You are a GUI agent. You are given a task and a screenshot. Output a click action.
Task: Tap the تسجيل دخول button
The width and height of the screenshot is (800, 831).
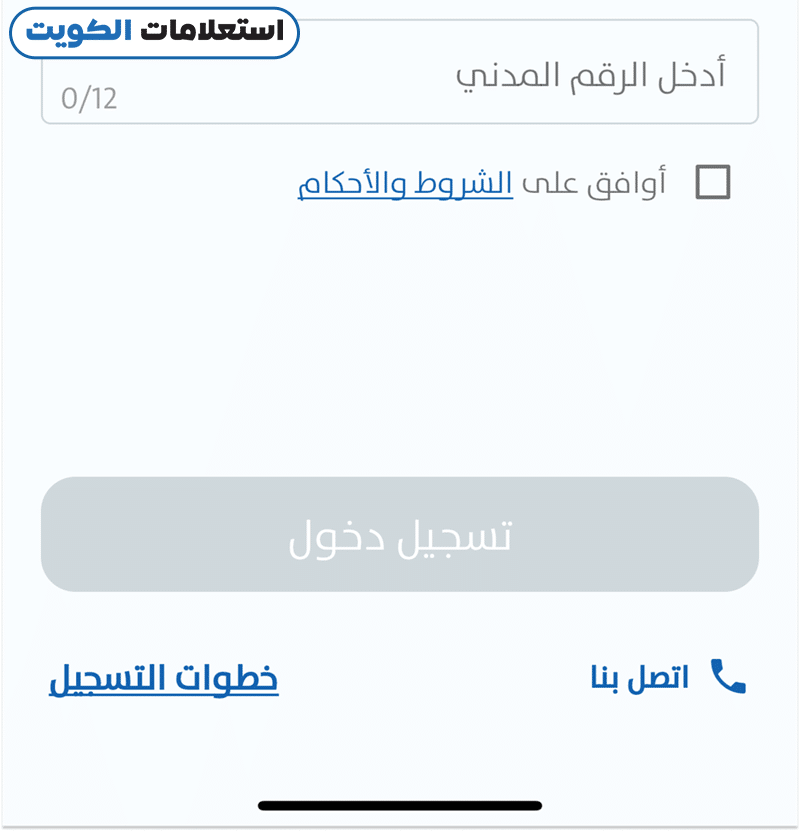[x=400, y=535]
